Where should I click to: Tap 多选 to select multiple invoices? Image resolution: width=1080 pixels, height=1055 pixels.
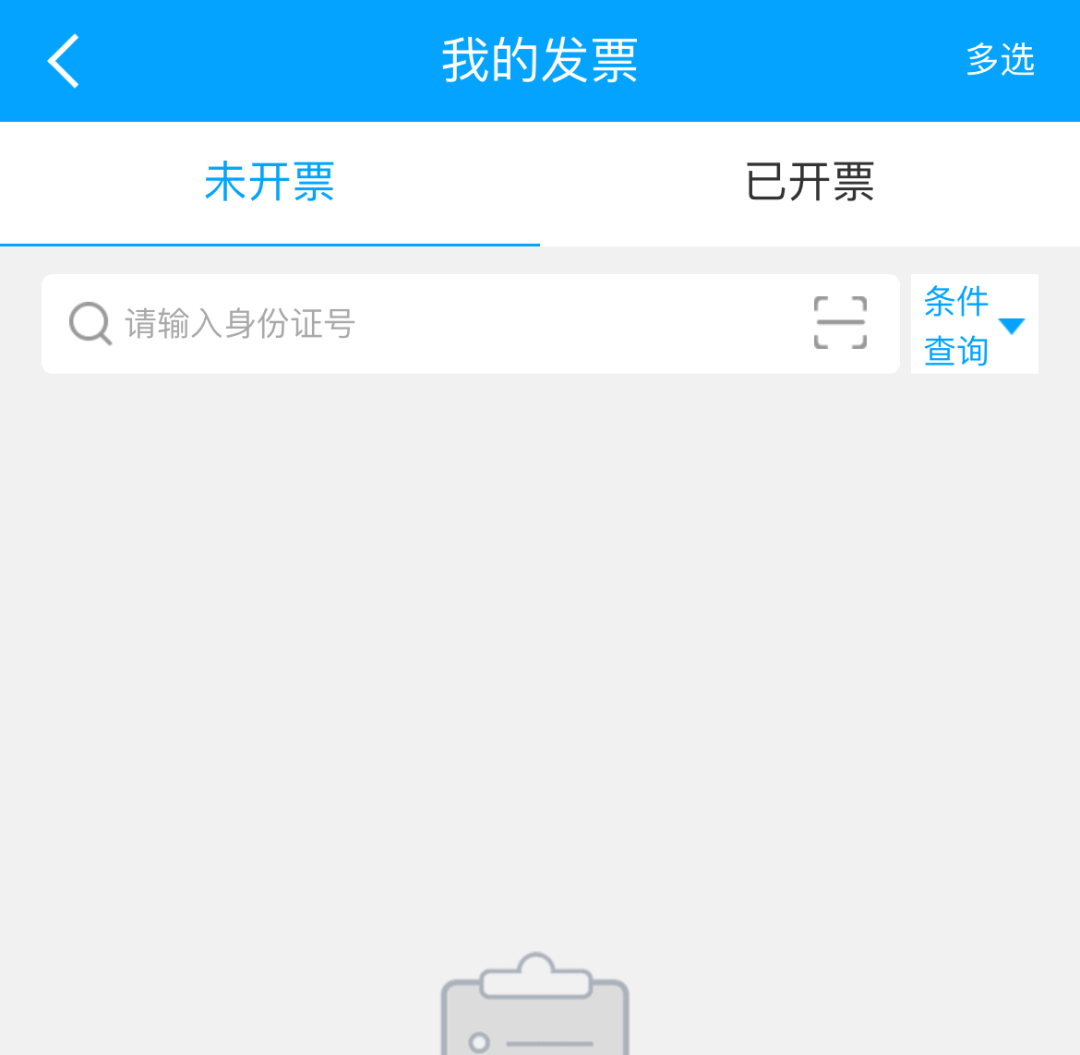(999, 61)
